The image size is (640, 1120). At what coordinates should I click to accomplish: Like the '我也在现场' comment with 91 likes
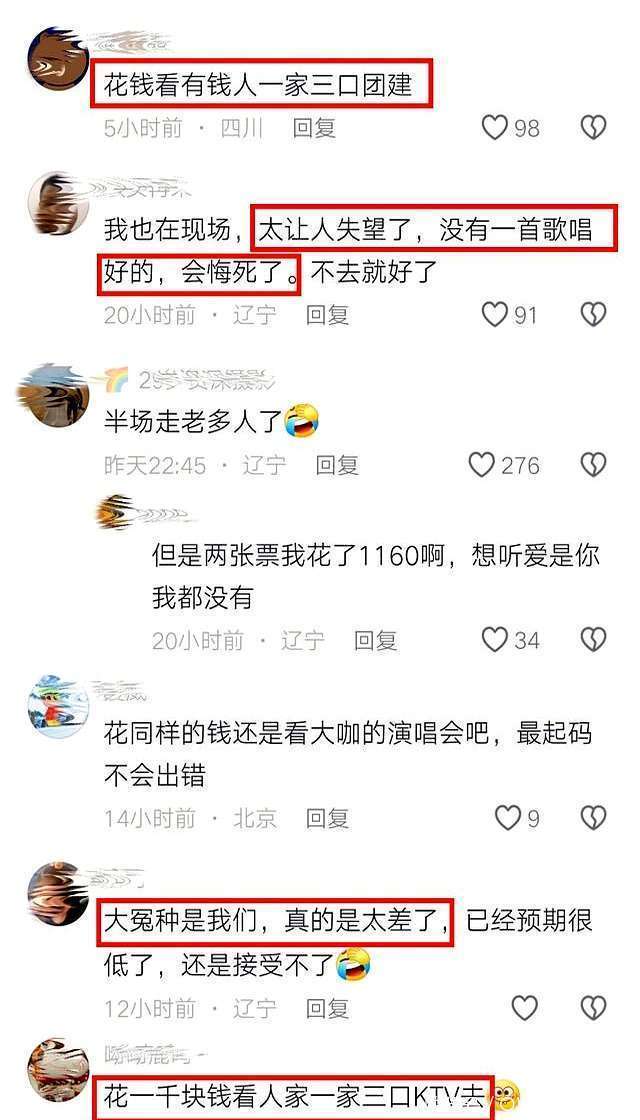tap(496, 315)
